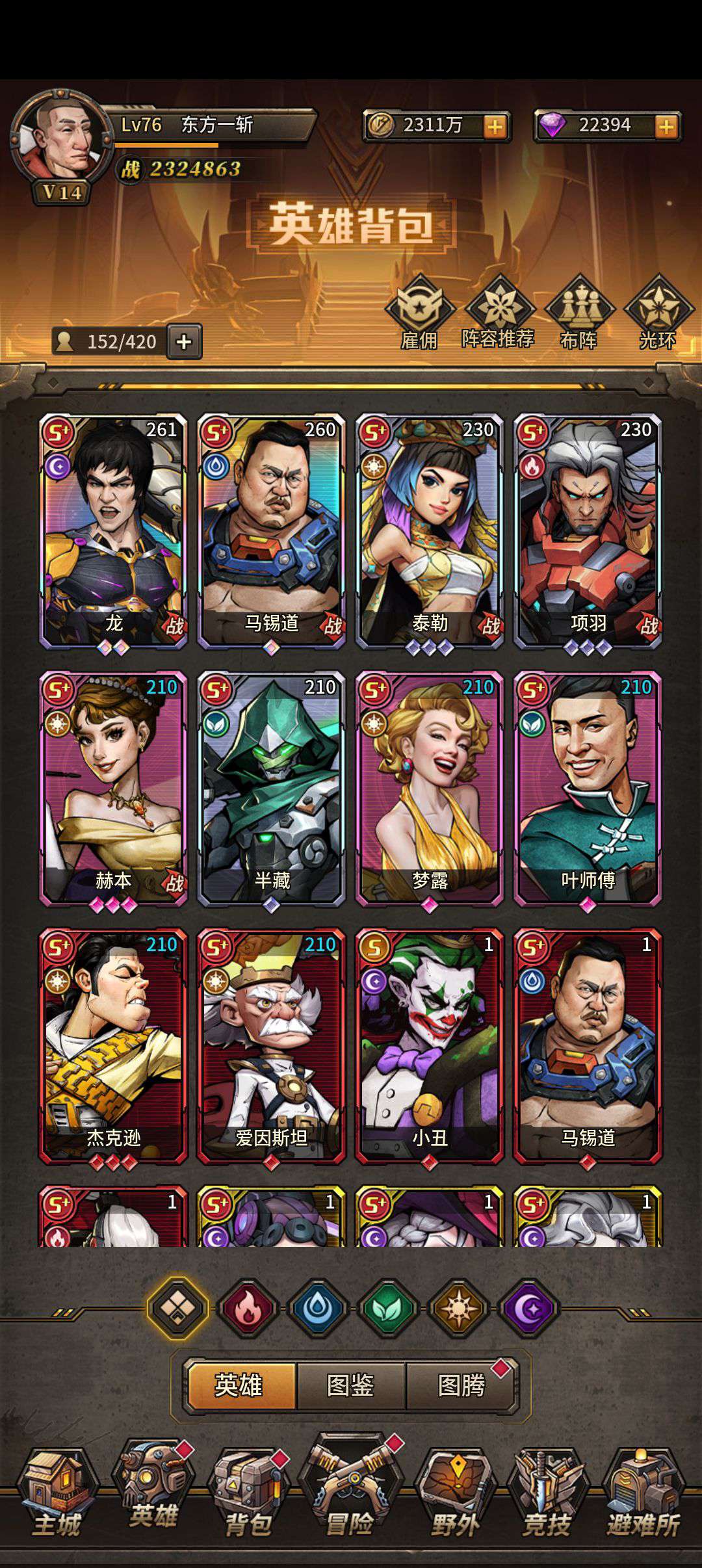Add more purple gems with plus button
This screenshot has height=1568, width=702.
666,126
